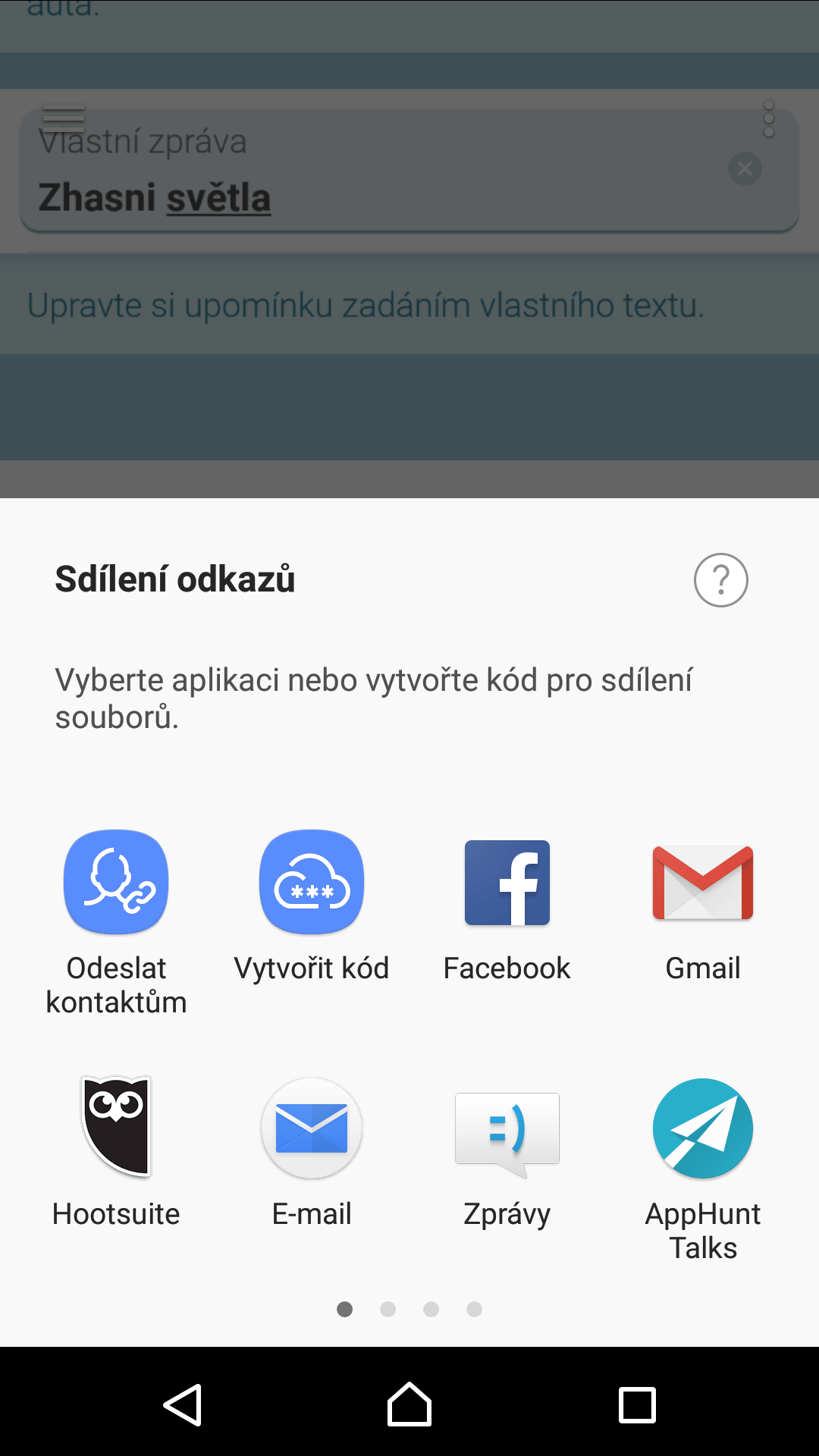Open the E-mail app for sharing
819x1456 pixels.
pyautogui.click(x=312, y=1128)
